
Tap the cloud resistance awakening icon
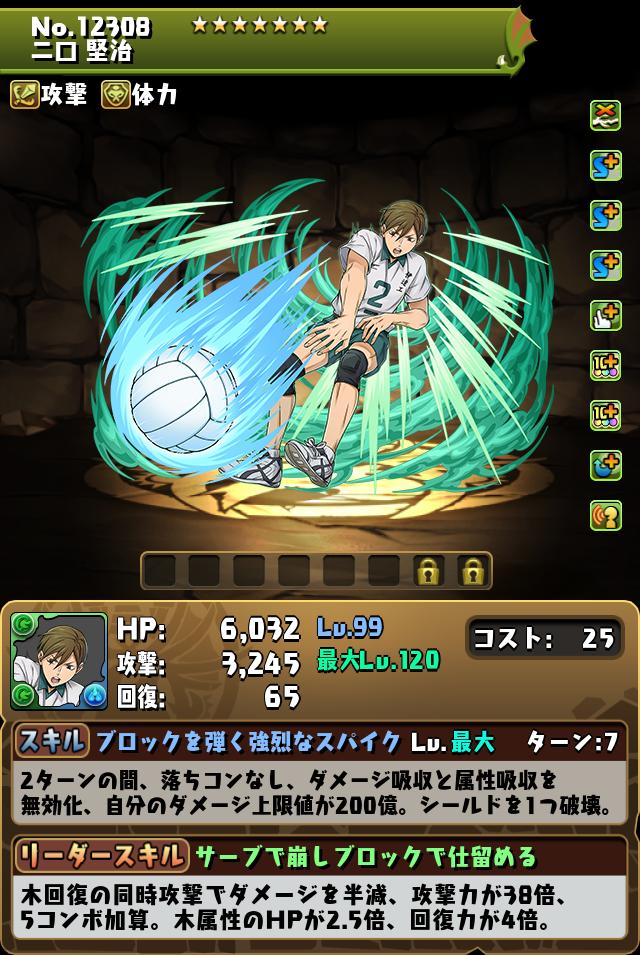[x=606, y=115]
